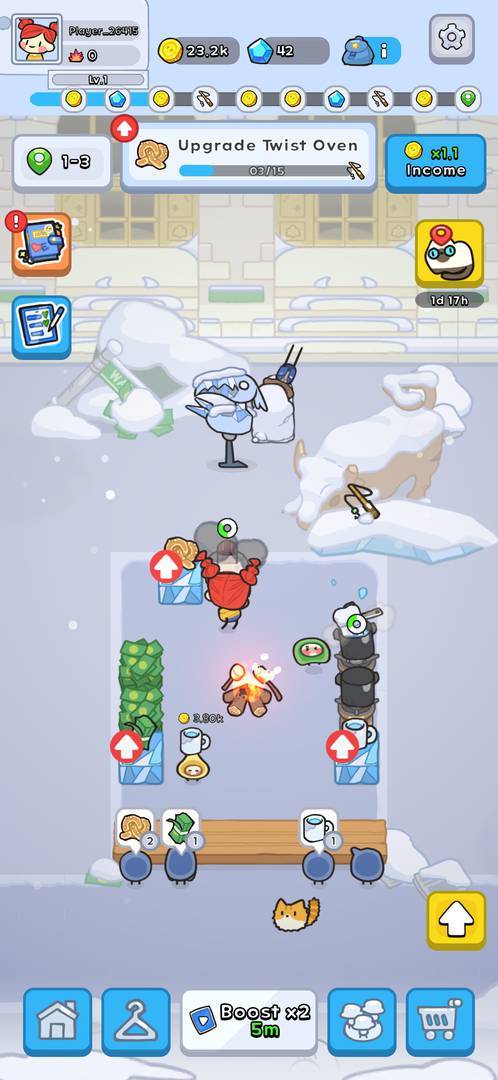The width and height of the screenshot is (498, 1080).
Task: Open the player profile avatar
Action: coord(37,38)
